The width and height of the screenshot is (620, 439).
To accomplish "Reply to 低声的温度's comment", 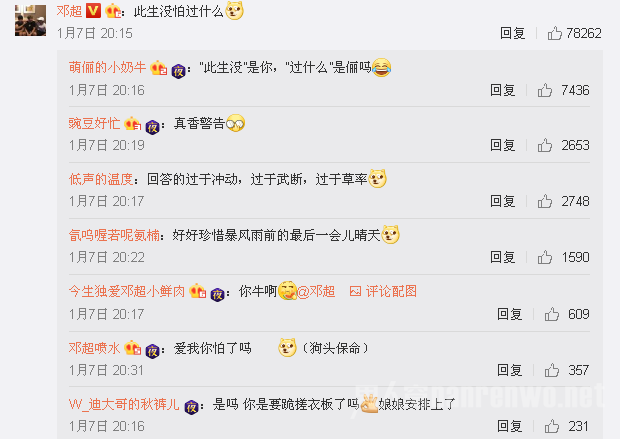I will click(x=503, y=201).
